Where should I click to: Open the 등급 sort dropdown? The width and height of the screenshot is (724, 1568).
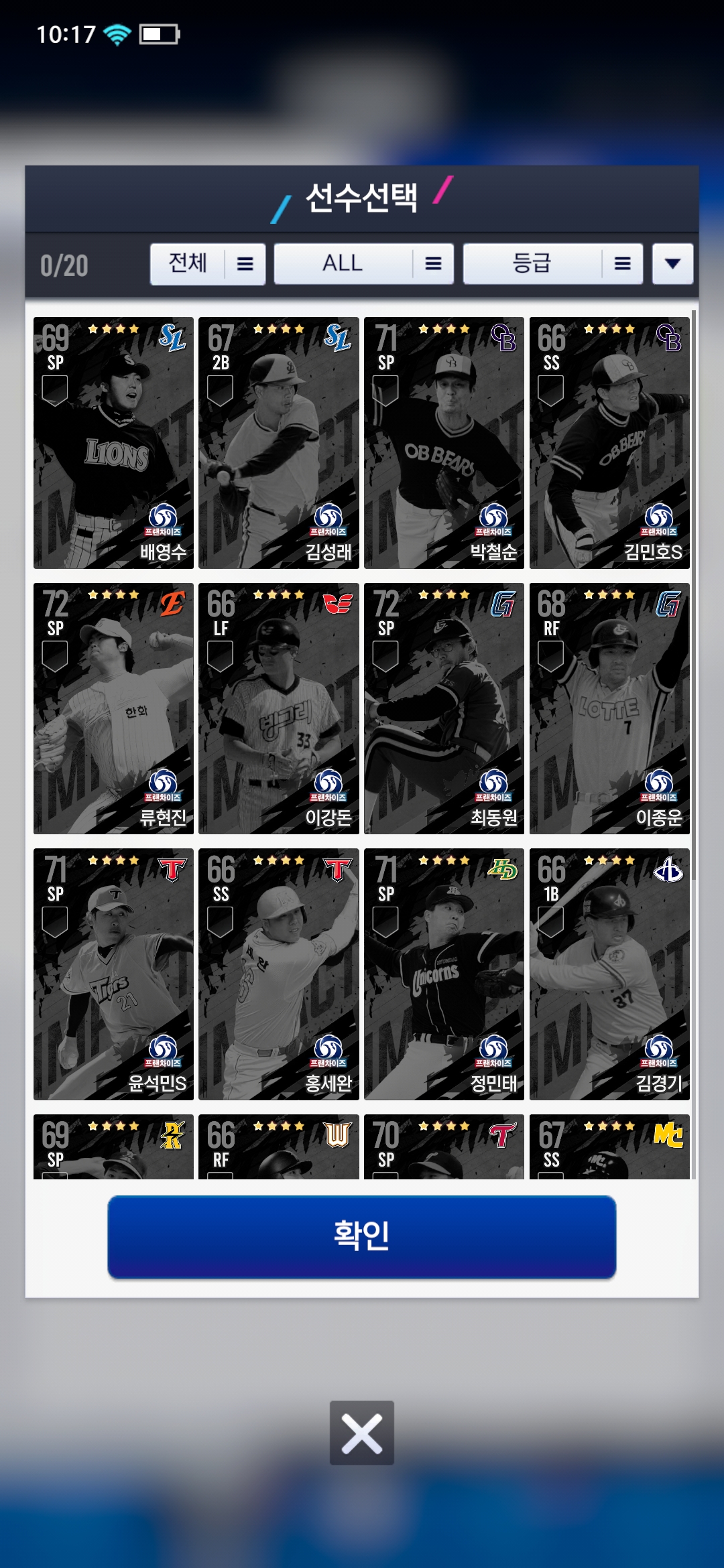pos(552,264)
